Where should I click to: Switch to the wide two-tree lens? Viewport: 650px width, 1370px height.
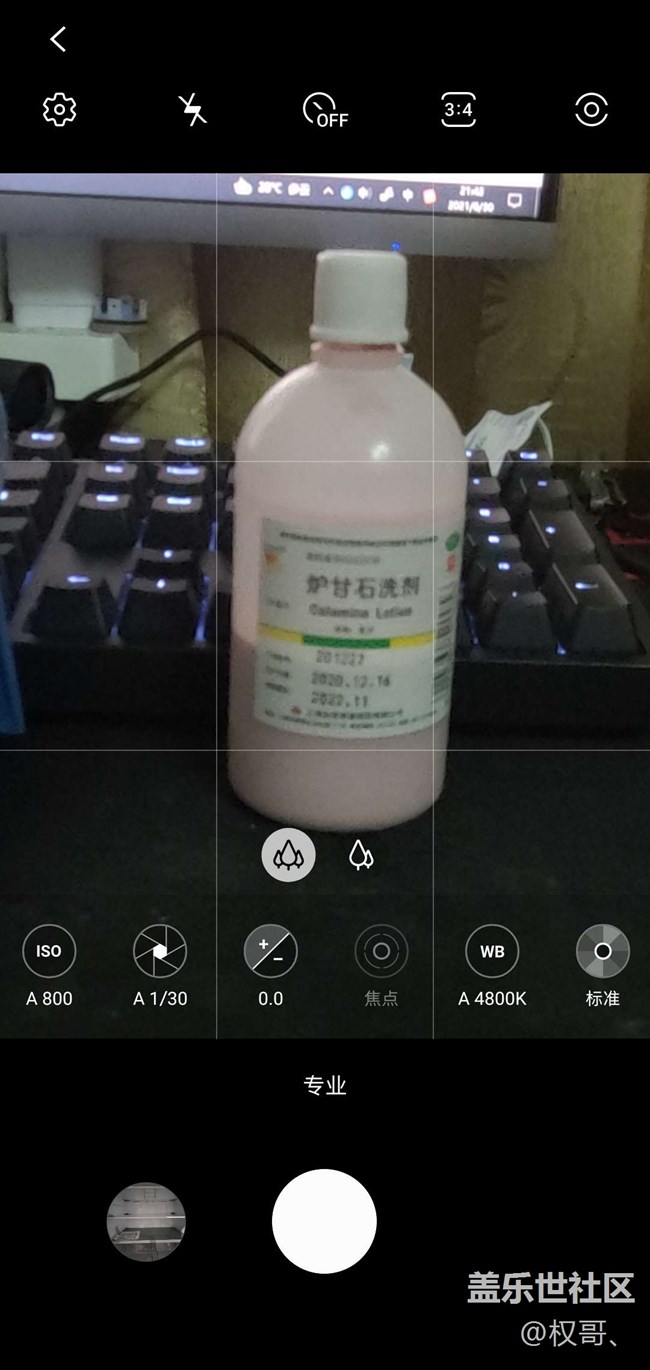click(x=361, y=855)
